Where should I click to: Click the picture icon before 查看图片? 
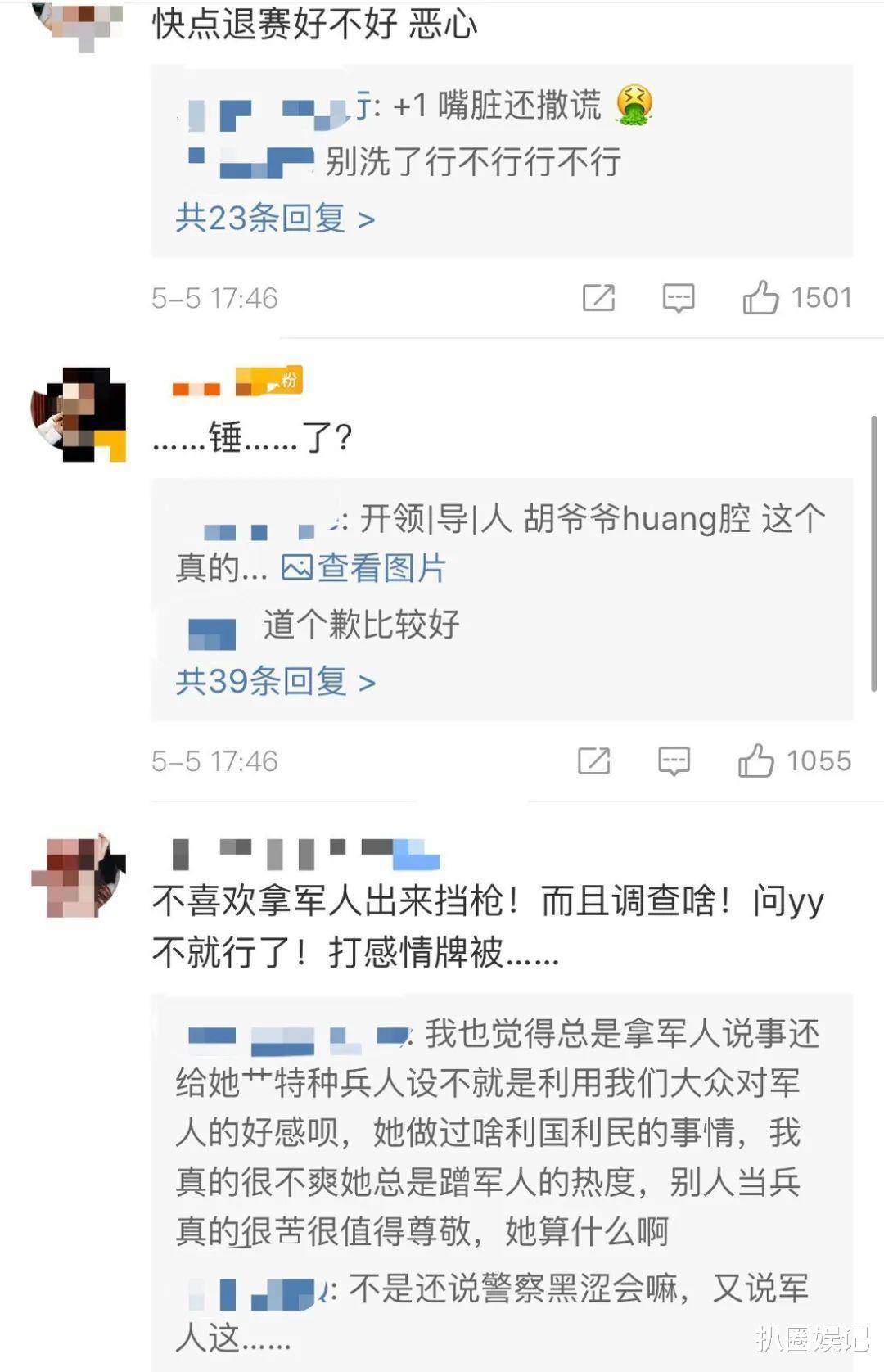click(301, 571)
